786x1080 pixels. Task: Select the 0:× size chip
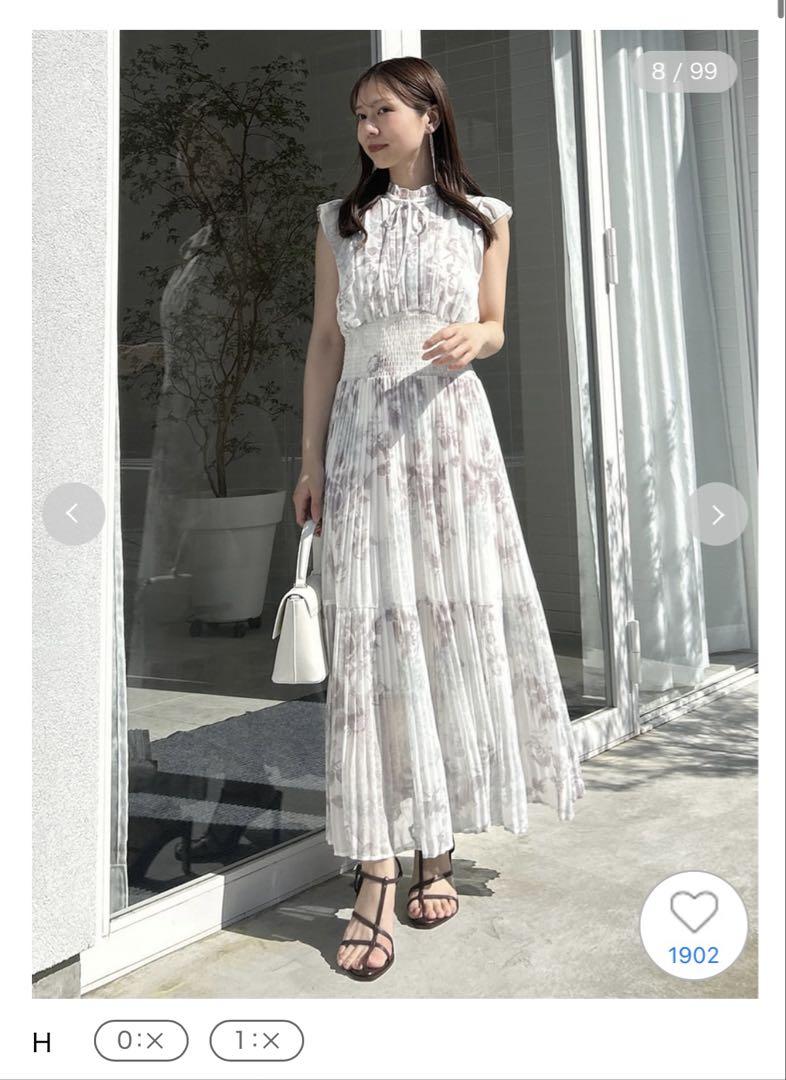click(141, 1041)
